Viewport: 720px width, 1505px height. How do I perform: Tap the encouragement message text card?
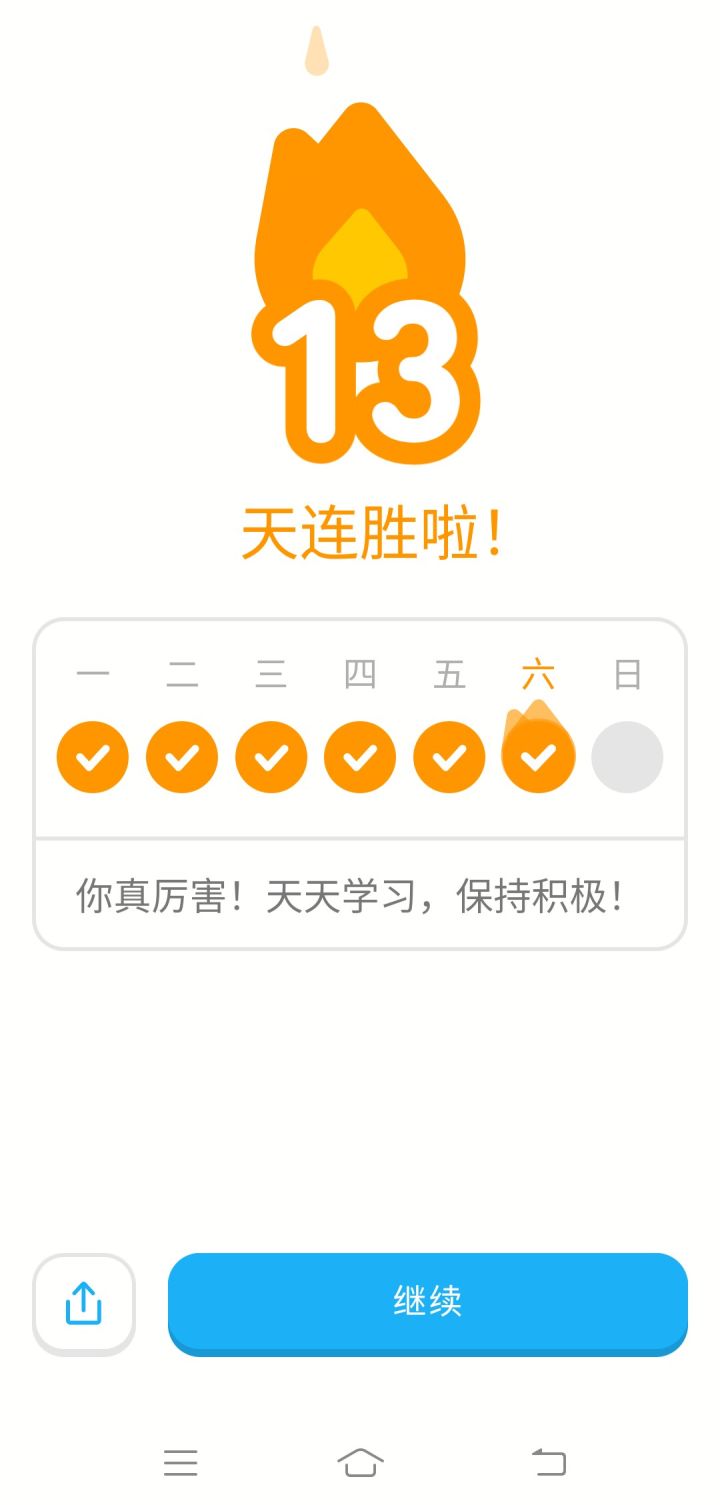coord(360,895)
